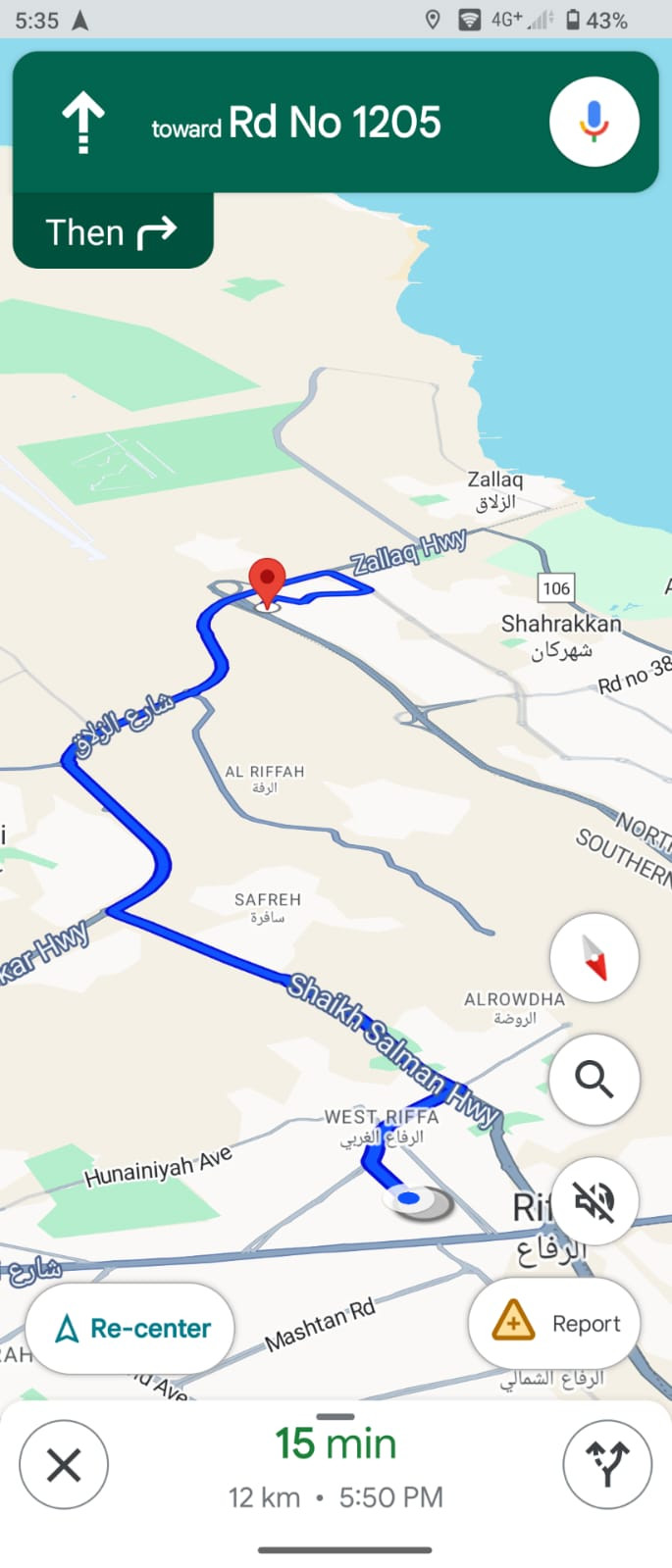Screen dimensions: 672x1568
Task: Select the red destination pin
Action: [267, 582]
